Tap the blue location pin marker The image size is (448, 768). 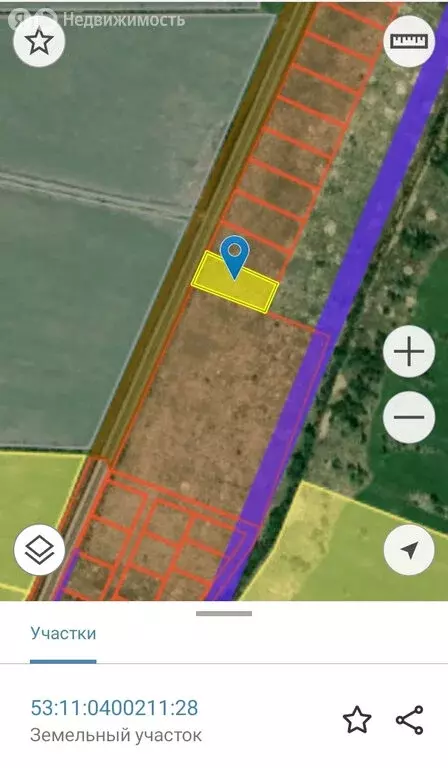coord(235,258)
